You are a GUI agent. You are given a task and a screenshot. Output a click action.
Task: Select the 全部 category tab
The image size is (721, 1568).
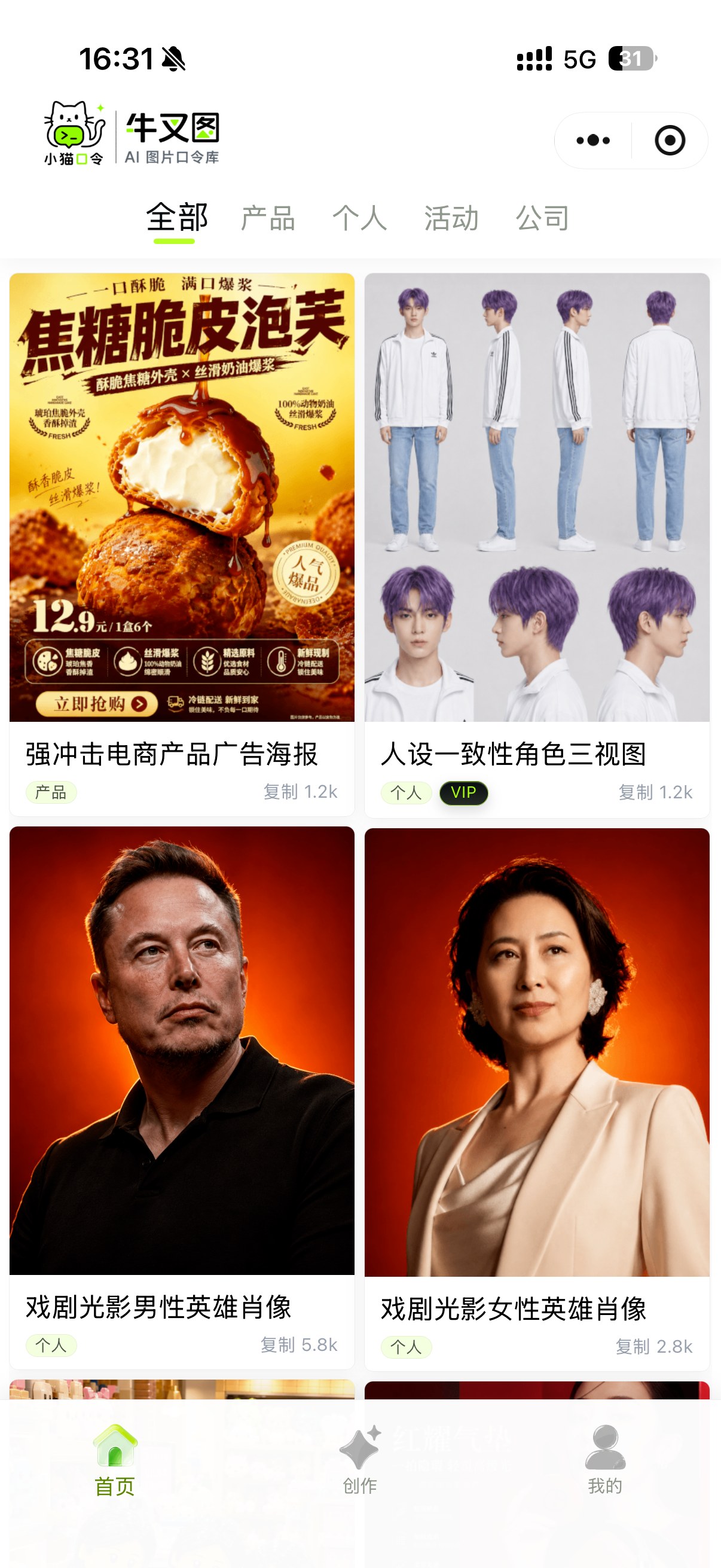coord(177,218)
